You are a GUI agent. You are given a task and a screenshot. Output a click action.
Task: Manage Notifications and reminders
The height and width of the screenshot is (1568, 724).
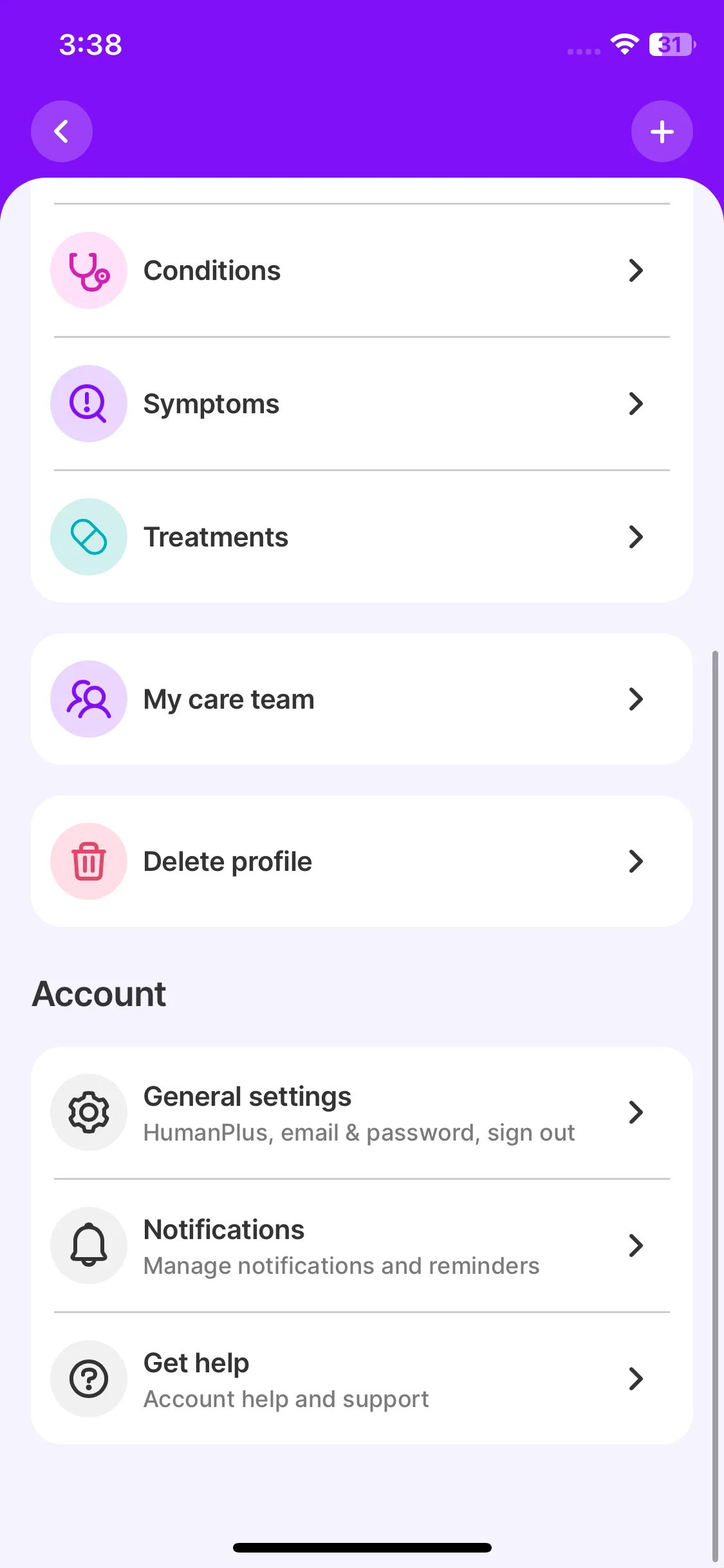(x=361, y=1246)
